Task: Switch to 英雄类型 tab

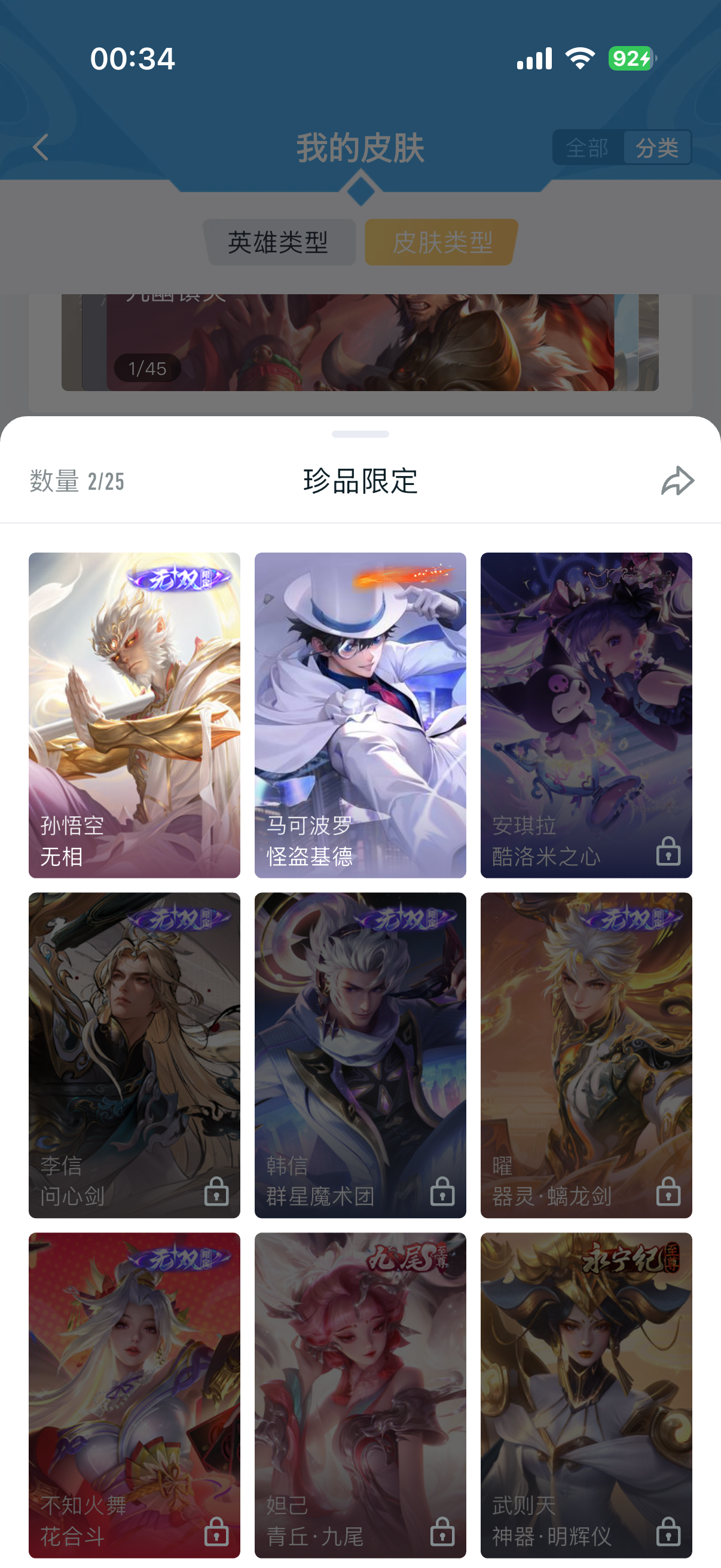Action: pyautogui.click(x=279, y=242)
